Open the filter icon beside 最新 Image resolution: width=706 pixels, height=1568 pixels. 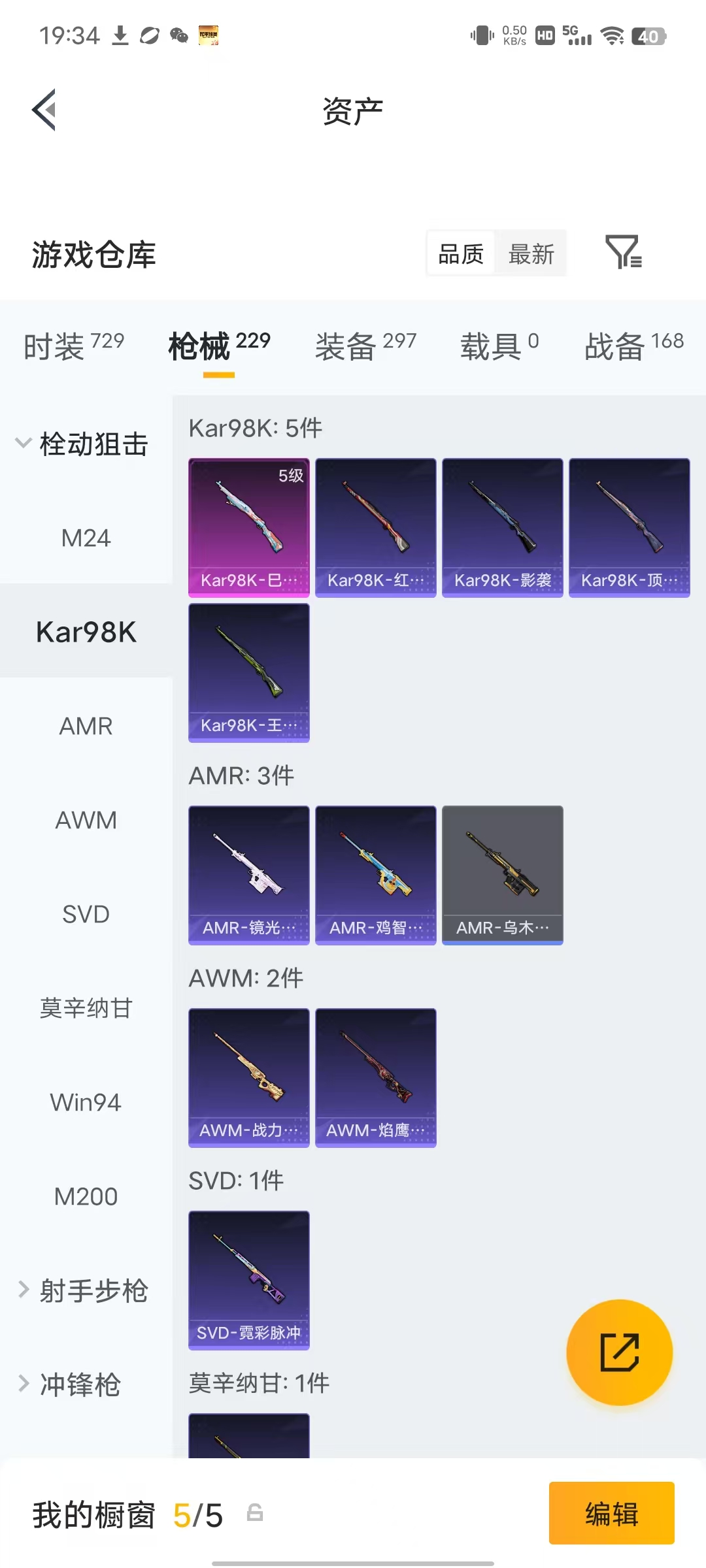[624, 252]
